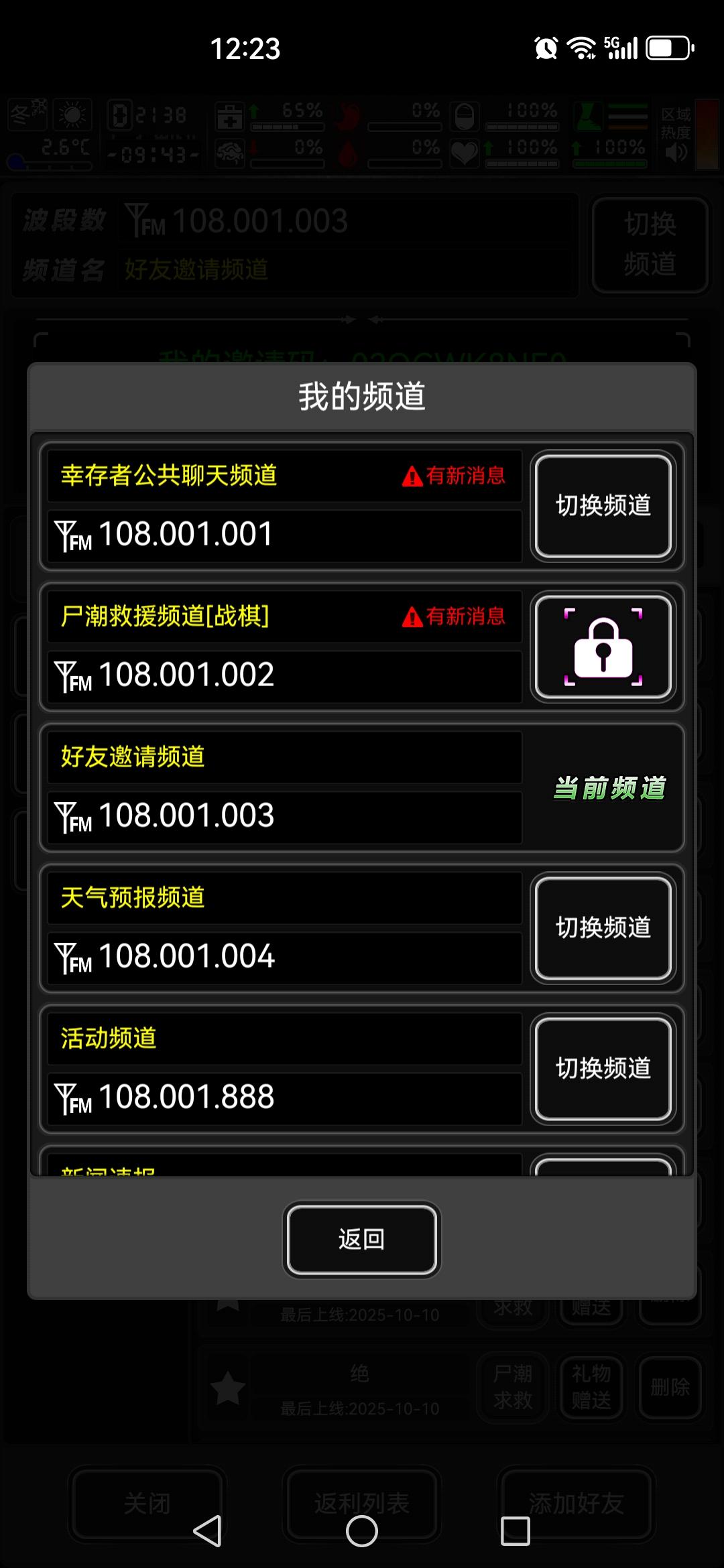This screenshot has width=724, height=1568.
Task: Click the heart status icon
Action: coord(465,153)
